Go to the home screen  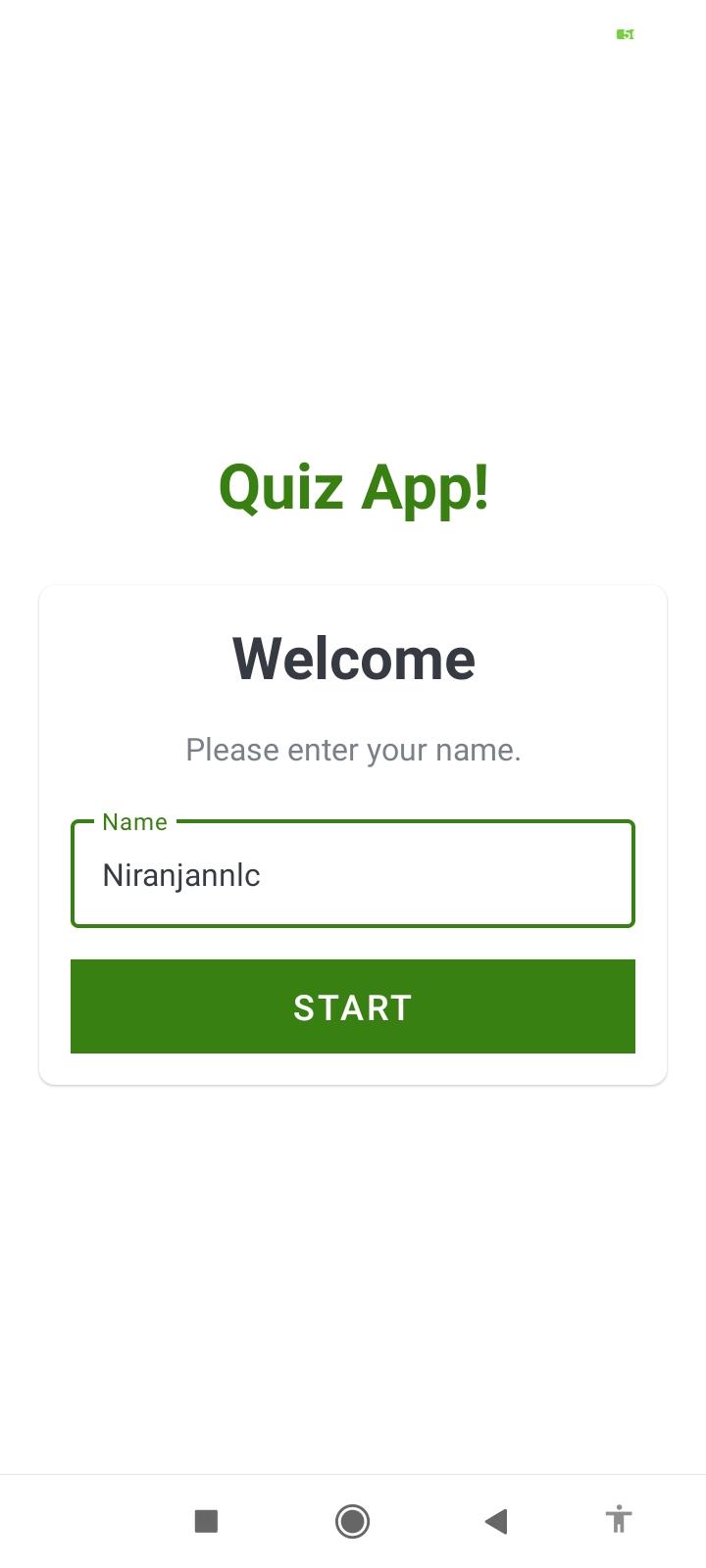[352, 1521]
